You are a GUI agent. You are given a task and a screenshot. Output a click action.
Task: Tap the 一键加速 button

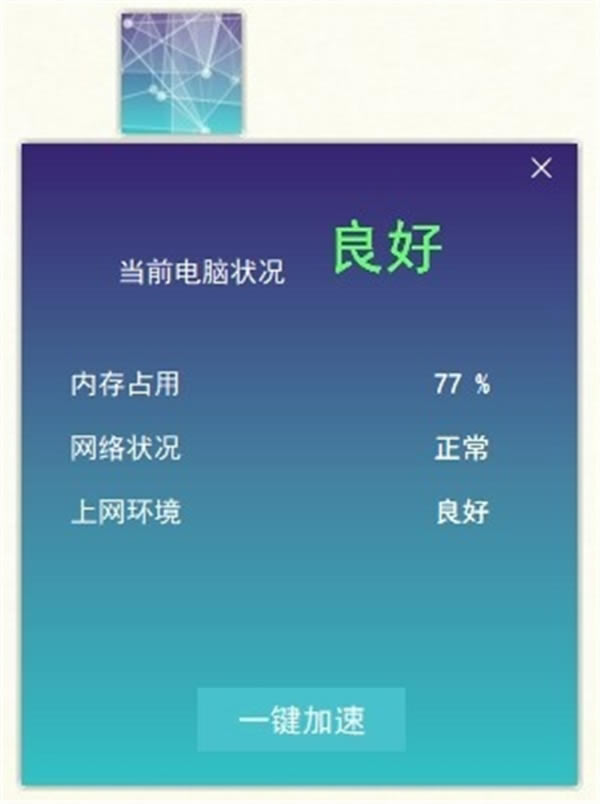301,719
